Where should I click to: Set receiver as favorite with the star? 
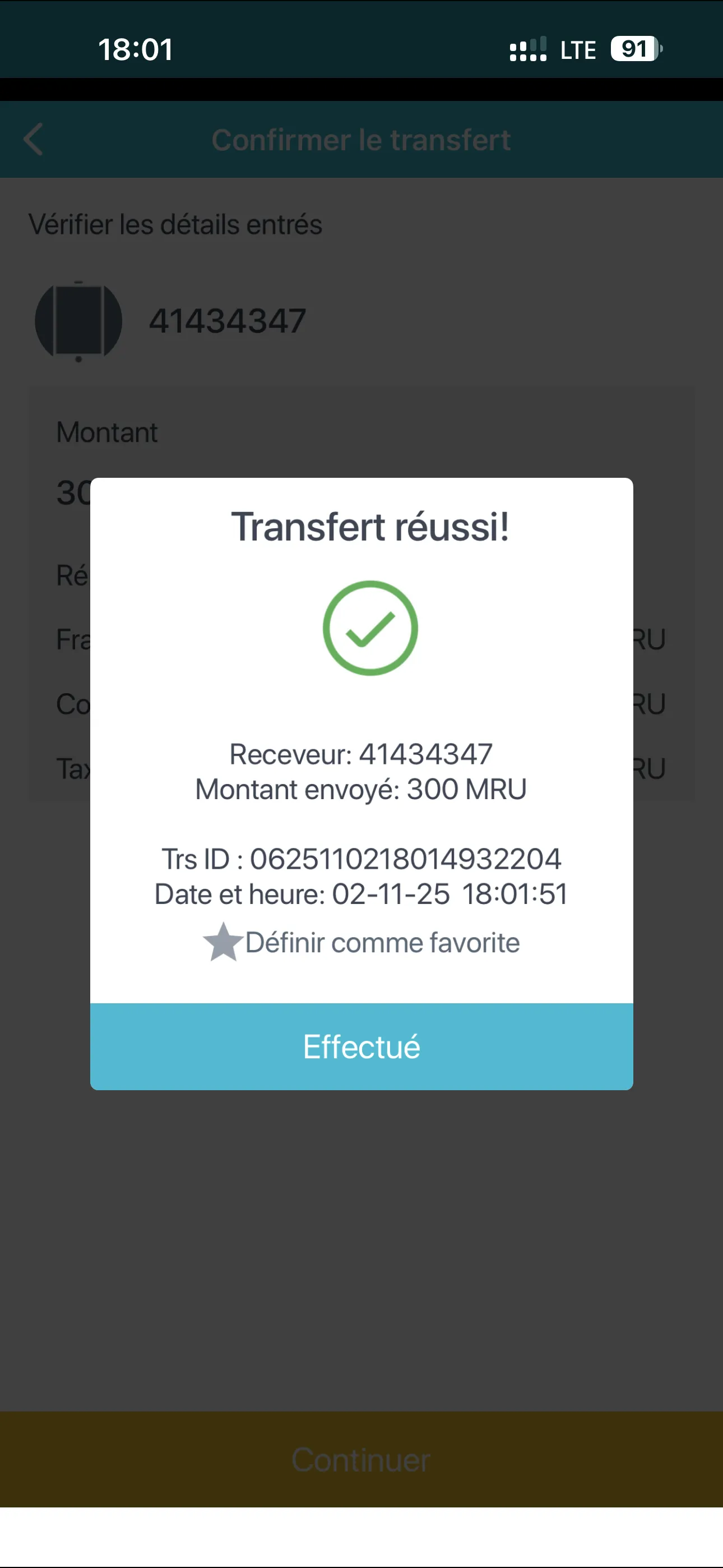[224, 942]
